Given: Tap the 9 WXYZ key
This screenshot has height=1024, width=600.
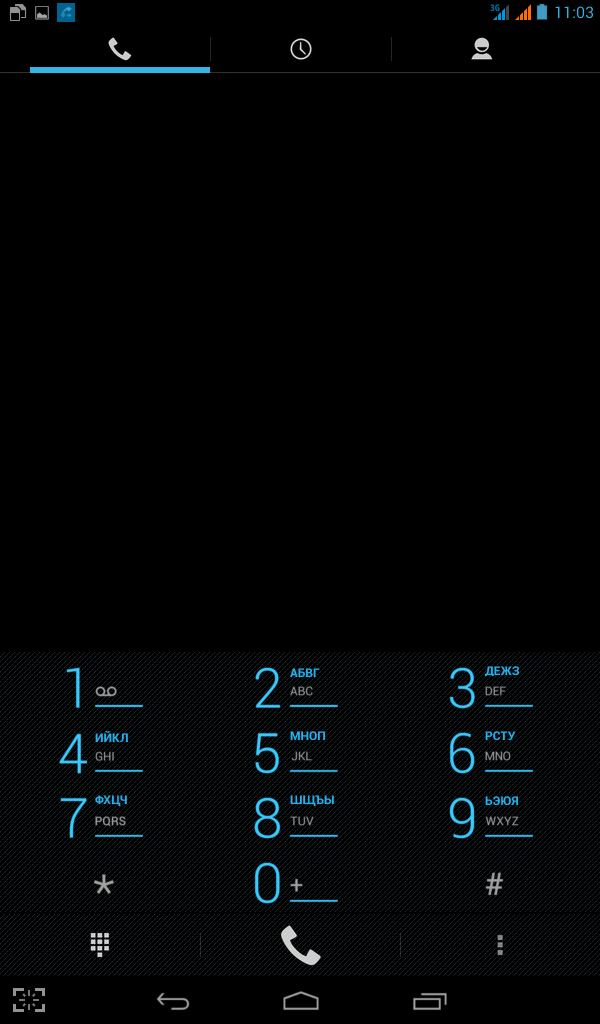Looking at the screenshot, I should 494,817.
